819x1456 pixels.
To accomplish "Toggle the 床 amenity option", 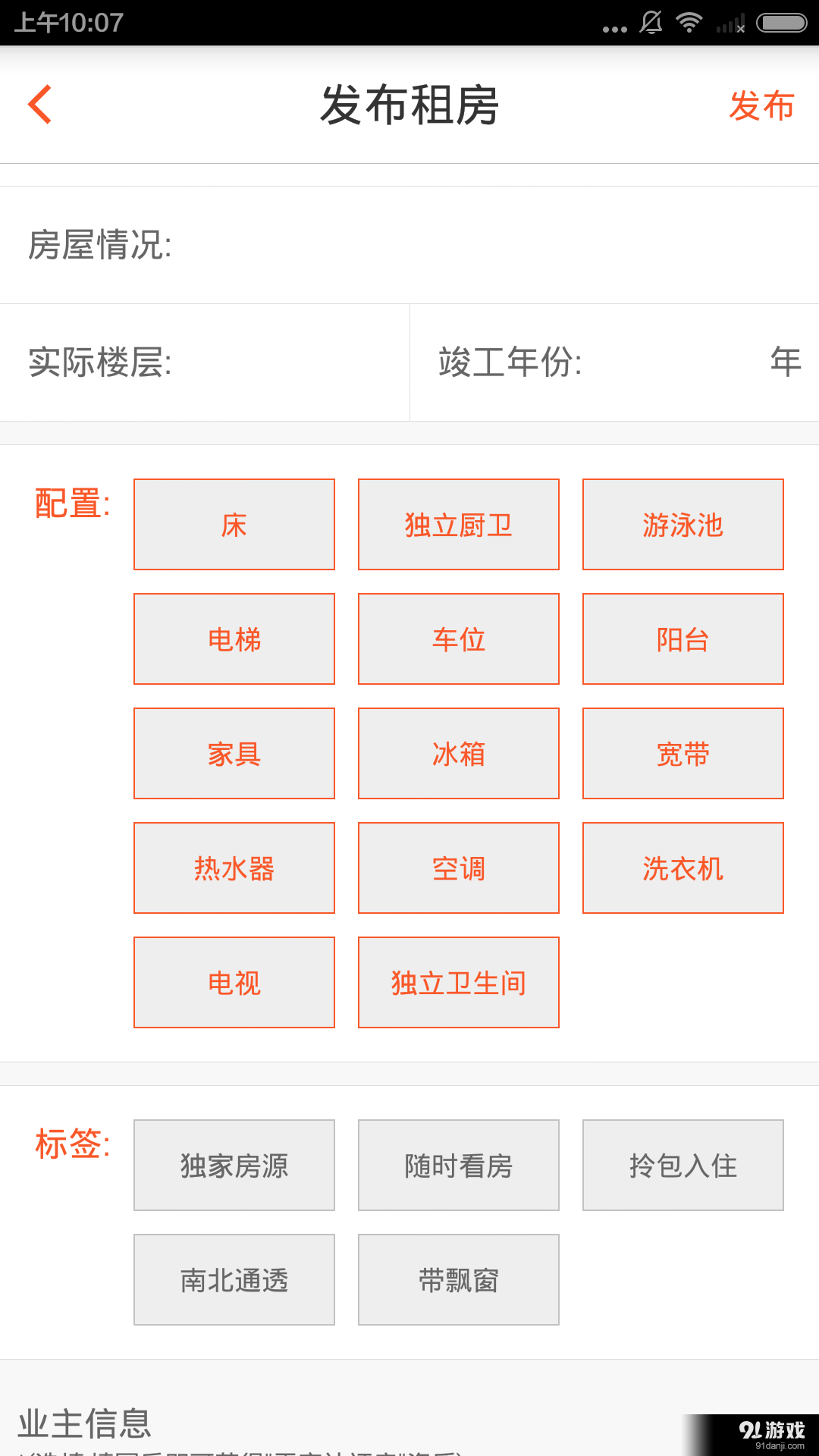I will (234, 524).
